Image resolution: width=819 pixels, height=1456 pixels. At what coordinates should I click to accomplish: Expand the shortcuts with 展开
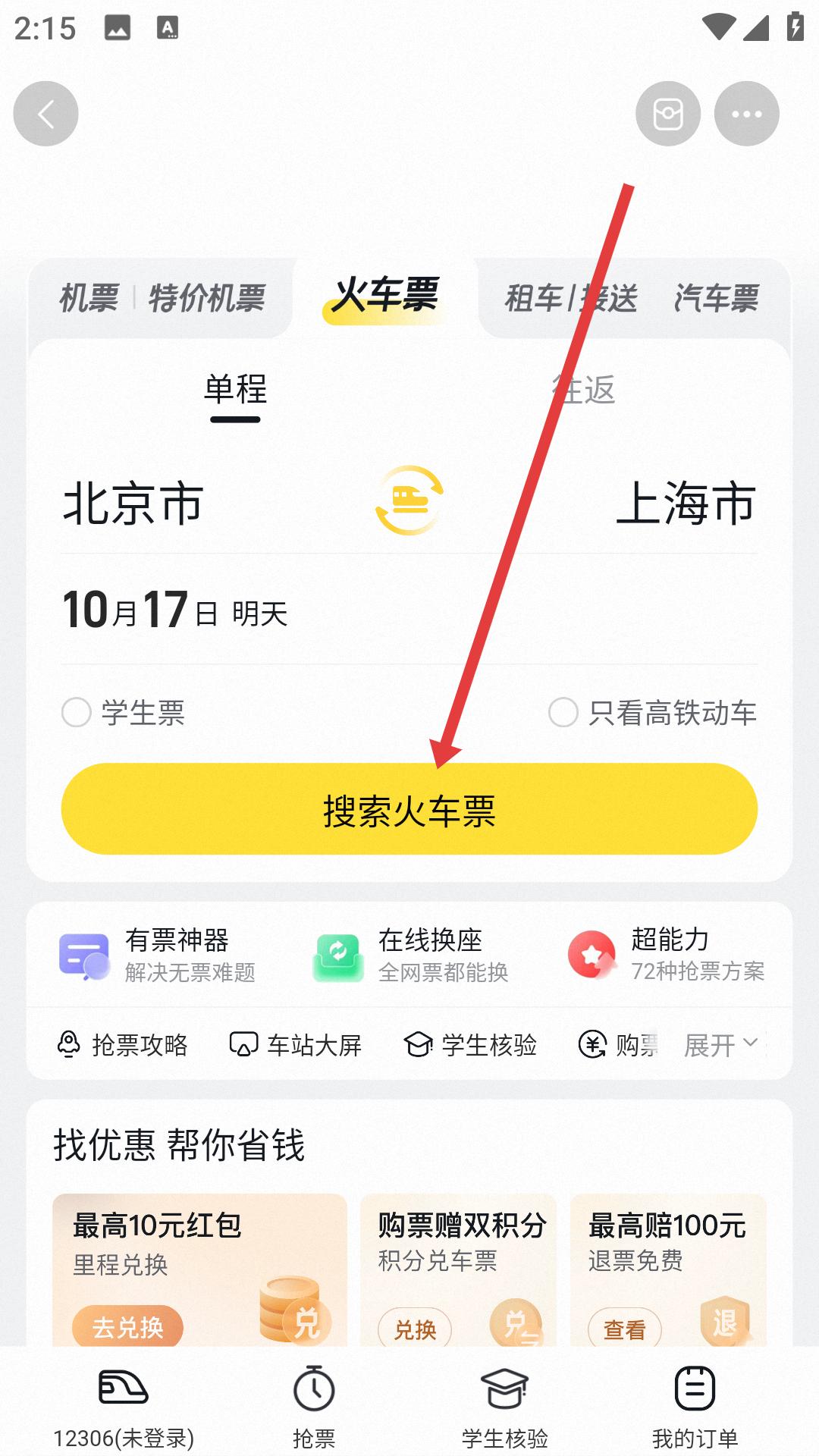click(x=720, y=1045)
